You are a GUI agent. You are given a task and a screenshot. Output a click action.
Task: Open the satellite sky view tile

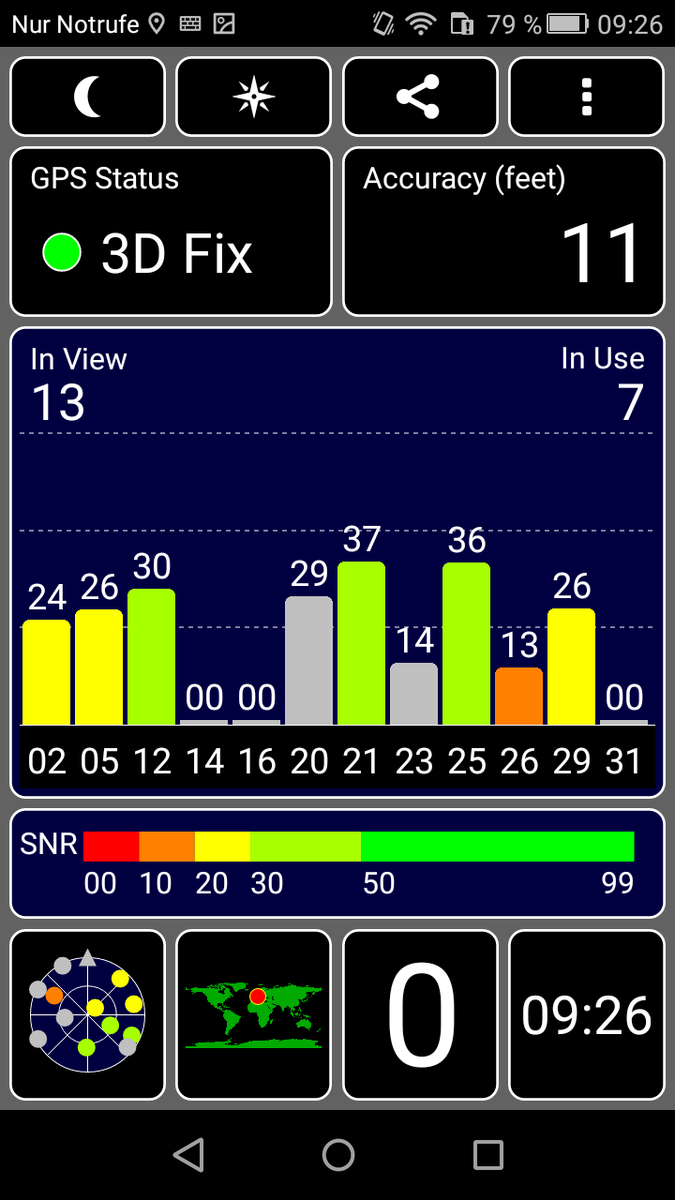[x=88, y=1014]
